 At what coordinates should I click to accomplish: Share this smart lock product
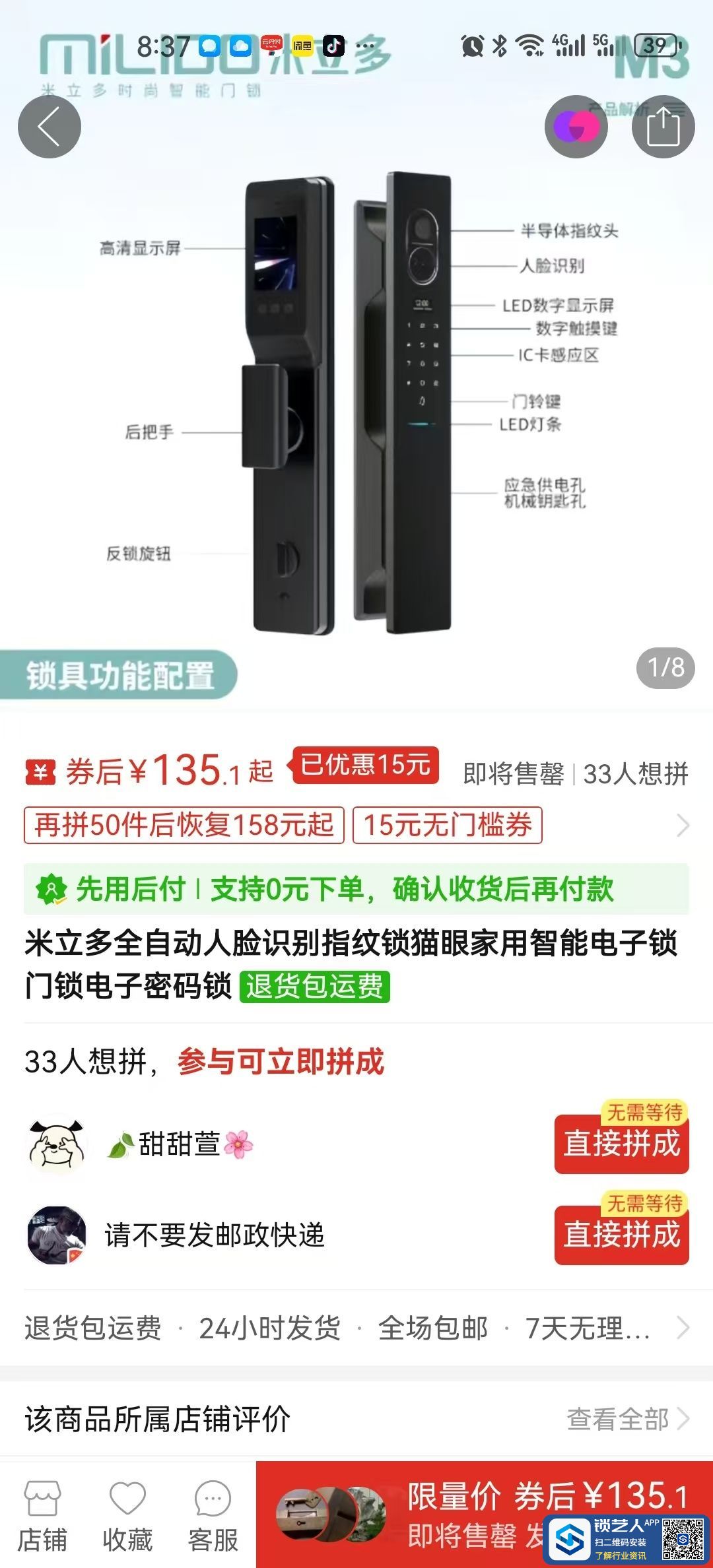(663, 127)
